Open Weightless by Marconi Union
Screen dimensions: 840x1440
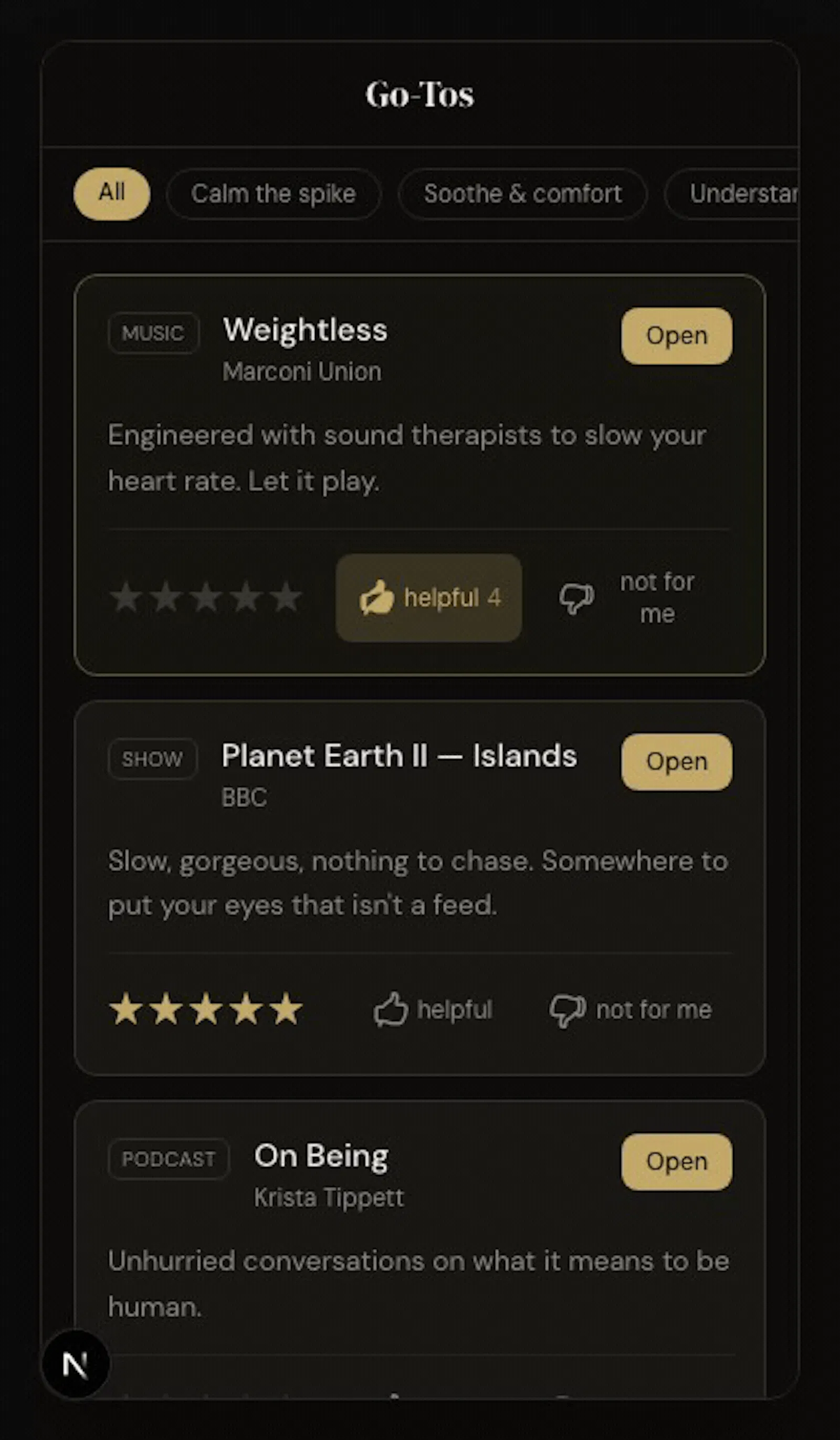point(677,336)
